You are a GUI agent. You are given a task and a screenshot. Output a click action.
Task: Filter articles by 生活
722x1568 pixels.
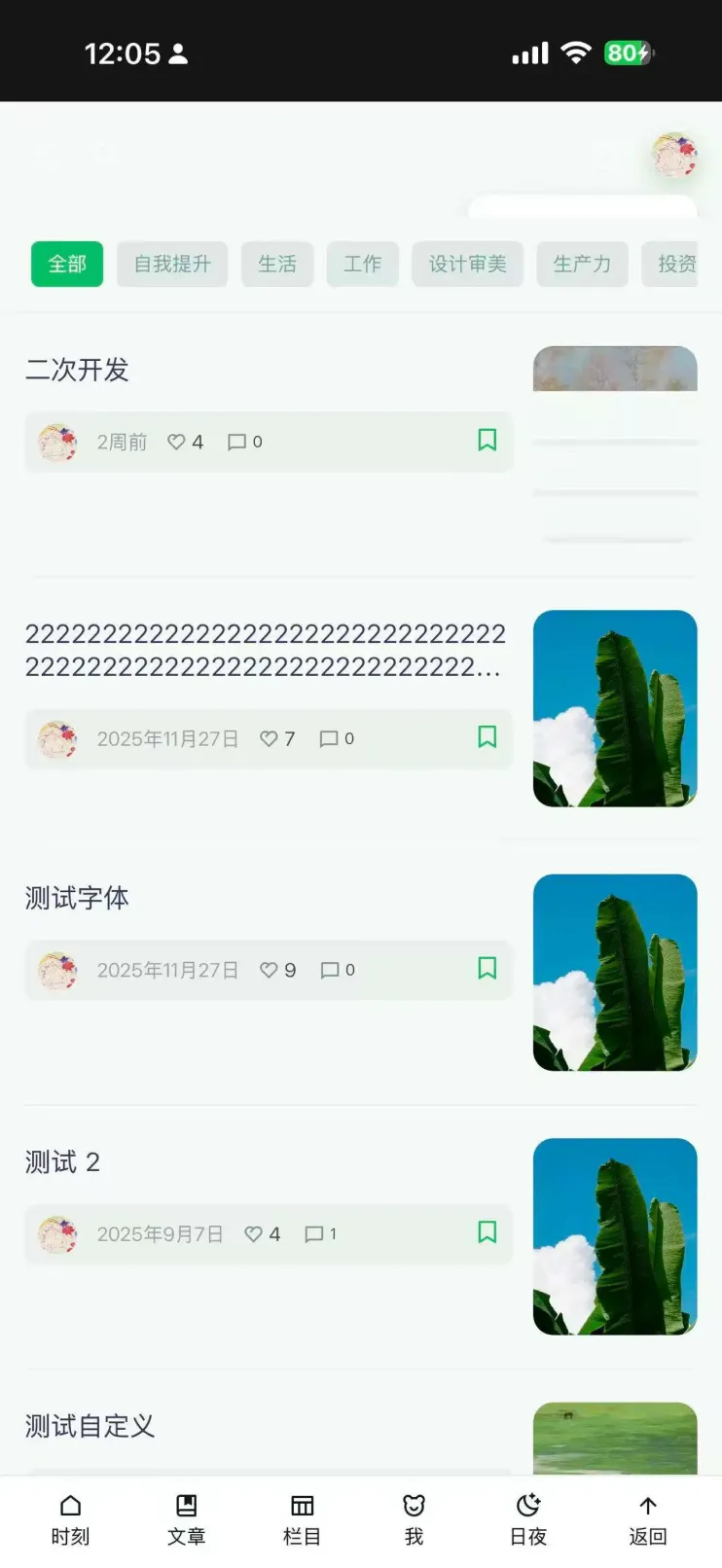pyautogui.click(x=277, y=264)
